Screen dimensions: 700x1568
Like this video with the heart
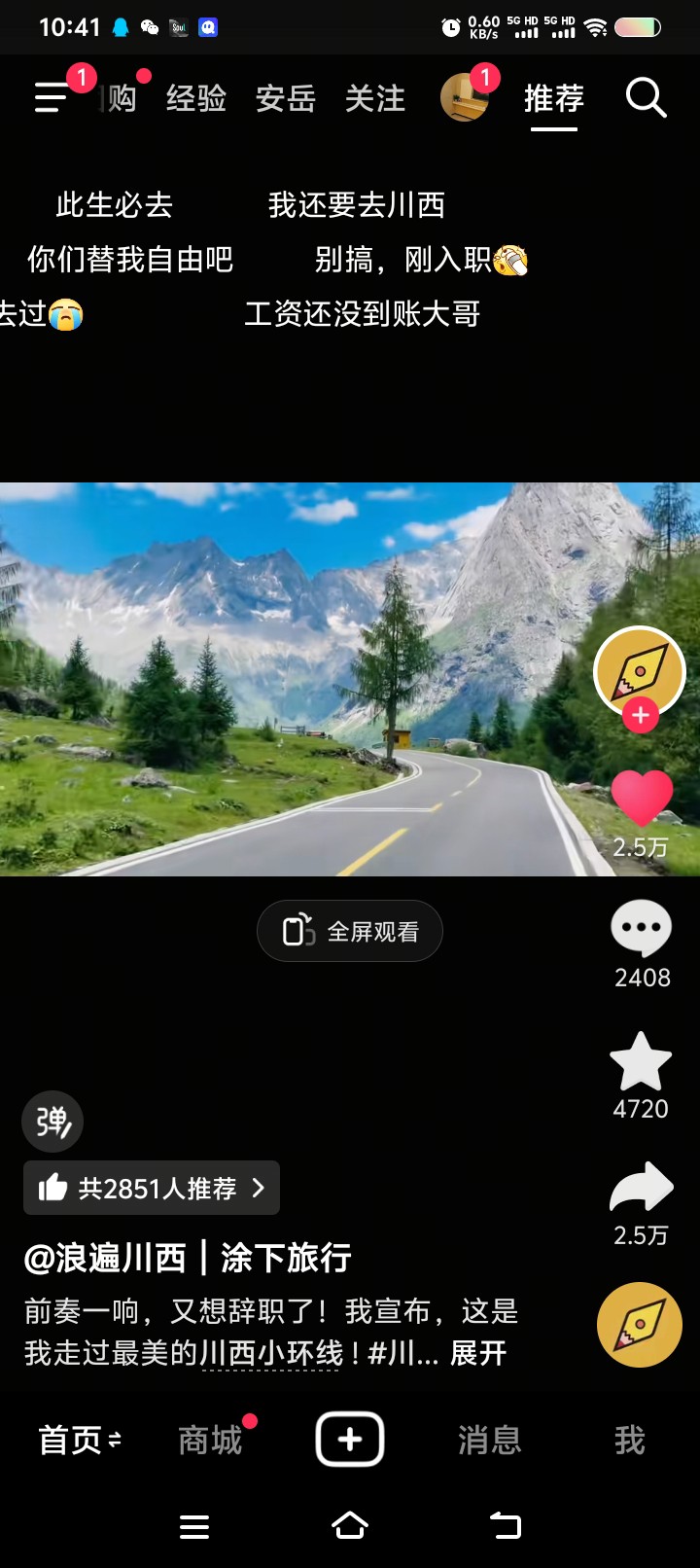click(x=642, y=798)
